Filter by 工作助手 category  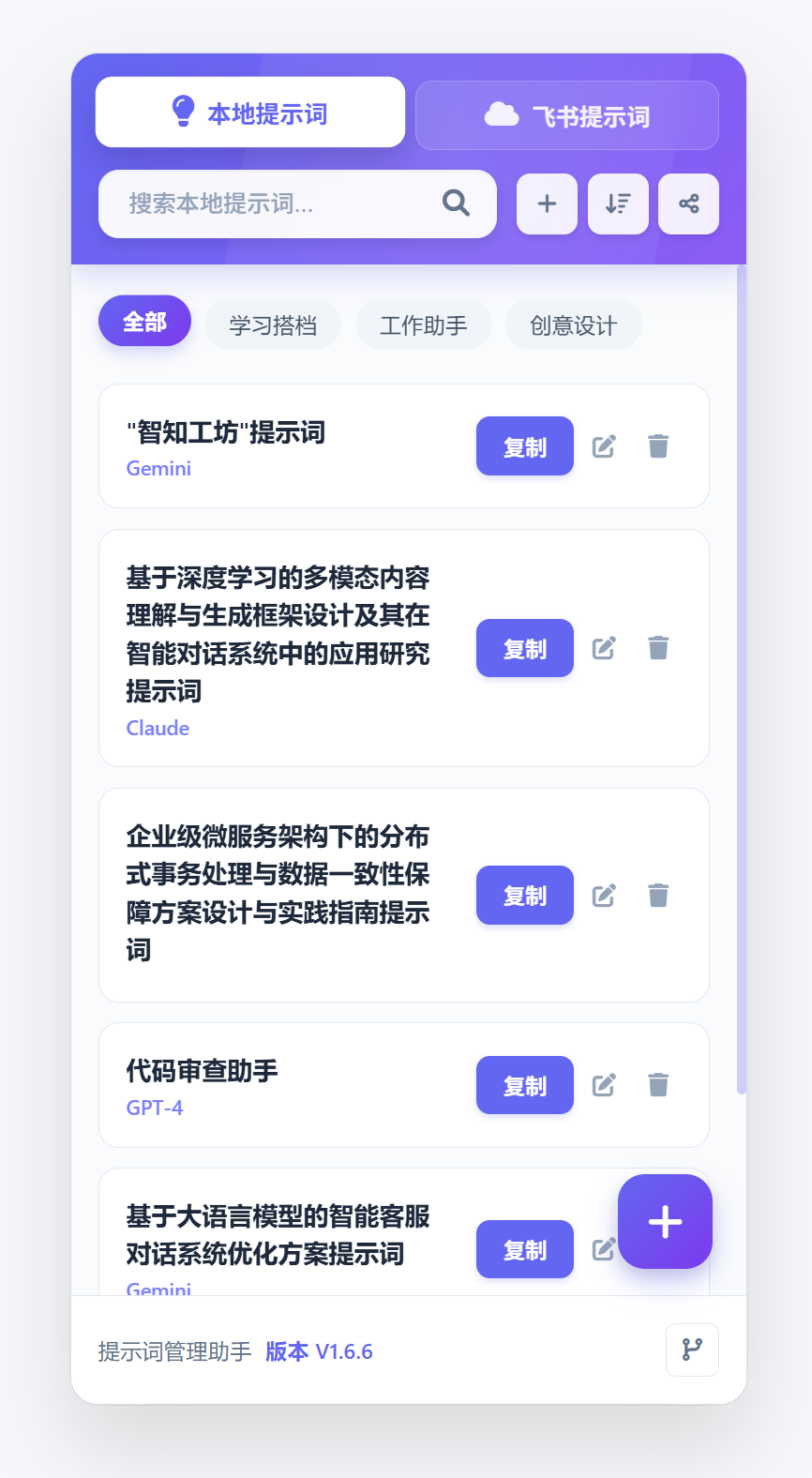coord(423,324)
